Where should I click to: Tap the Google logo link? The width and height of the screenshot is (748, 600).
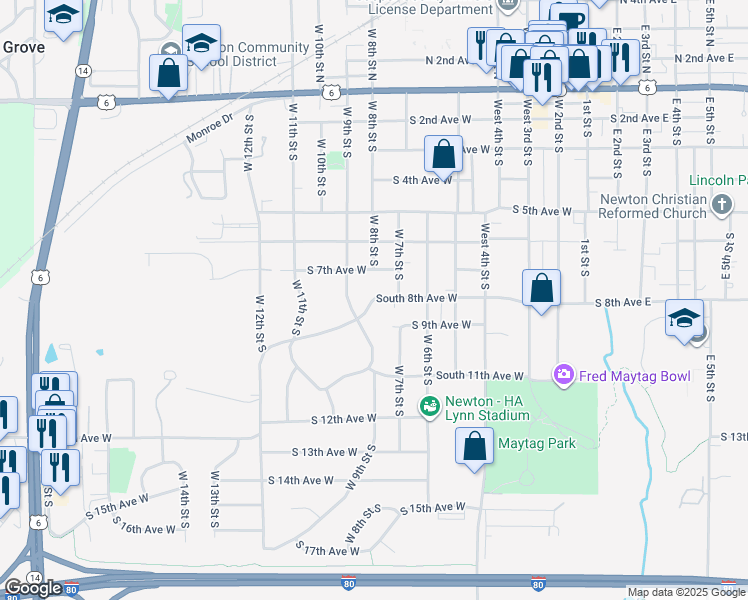coord(33,588)
